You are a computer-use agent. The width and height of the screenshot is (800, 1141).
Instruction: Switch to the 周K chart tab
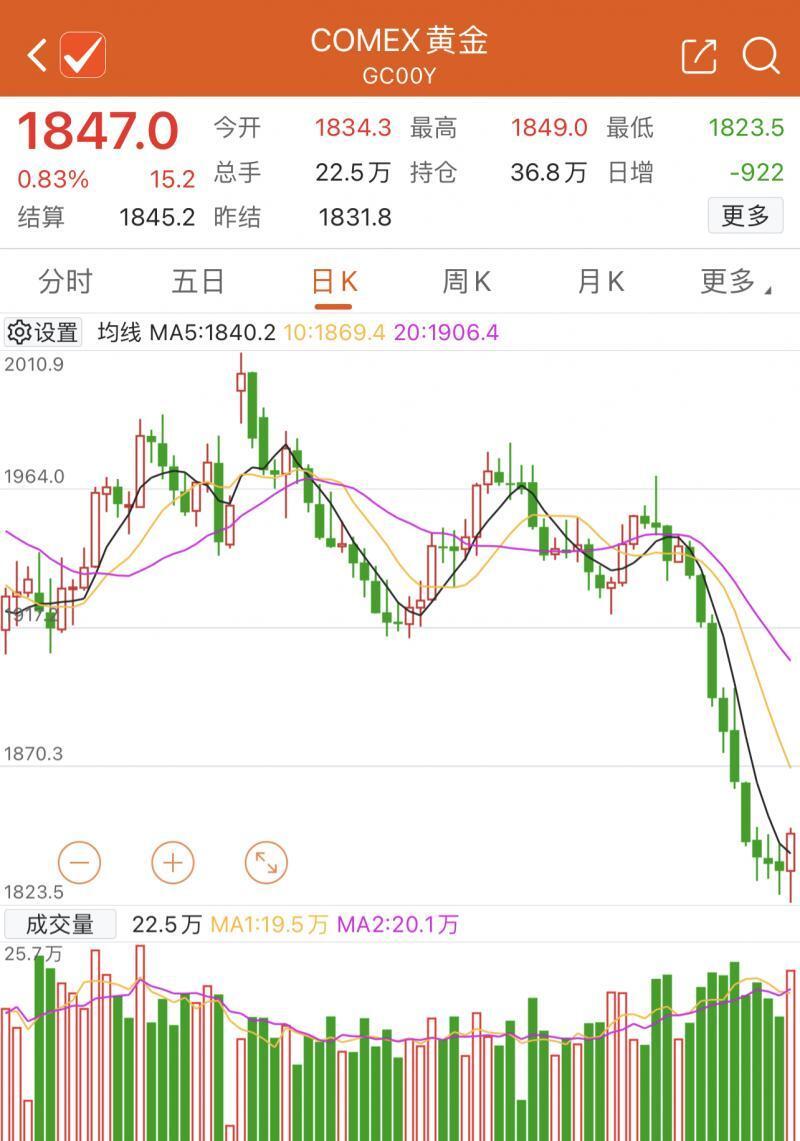pyautogui.click(x=466, y=282)
